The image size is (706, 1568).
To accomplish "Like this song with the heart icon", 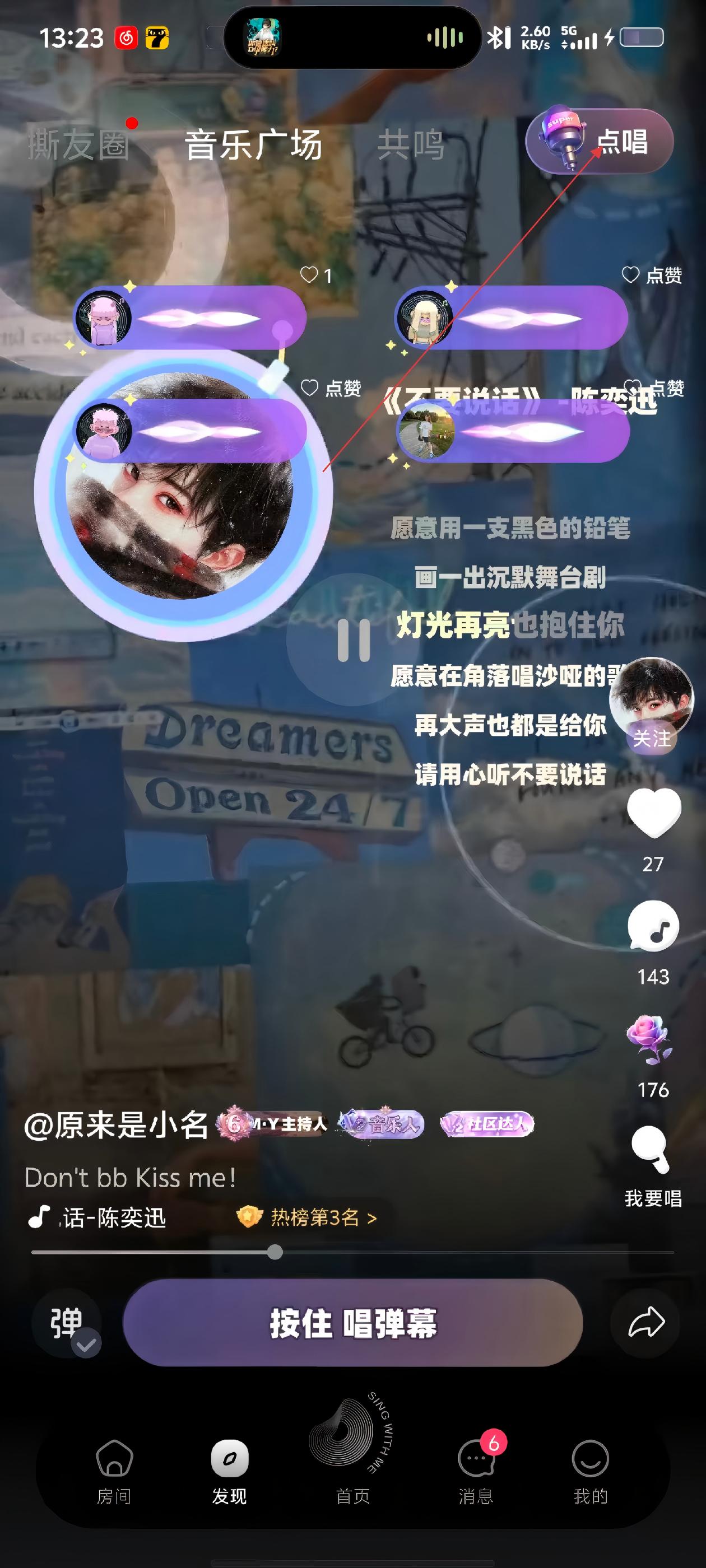I will 653,813.
